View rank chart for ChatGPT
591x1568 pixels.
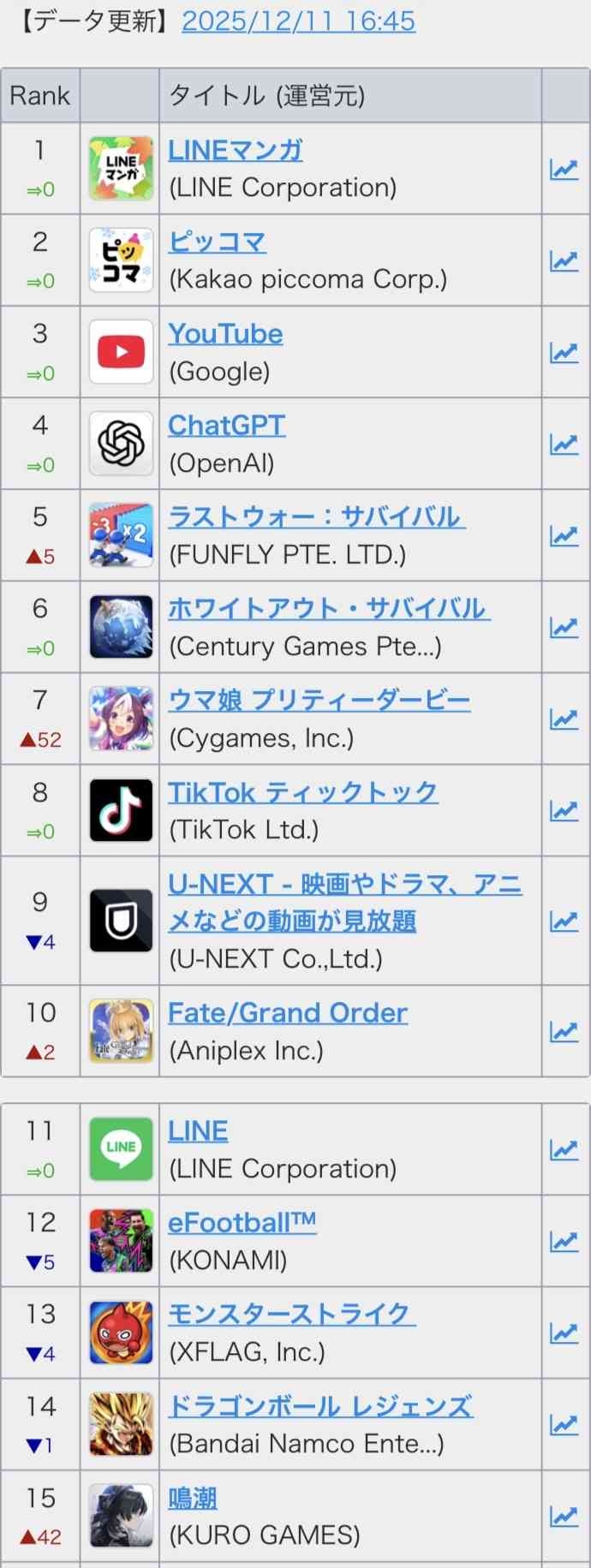coord(564,444)
